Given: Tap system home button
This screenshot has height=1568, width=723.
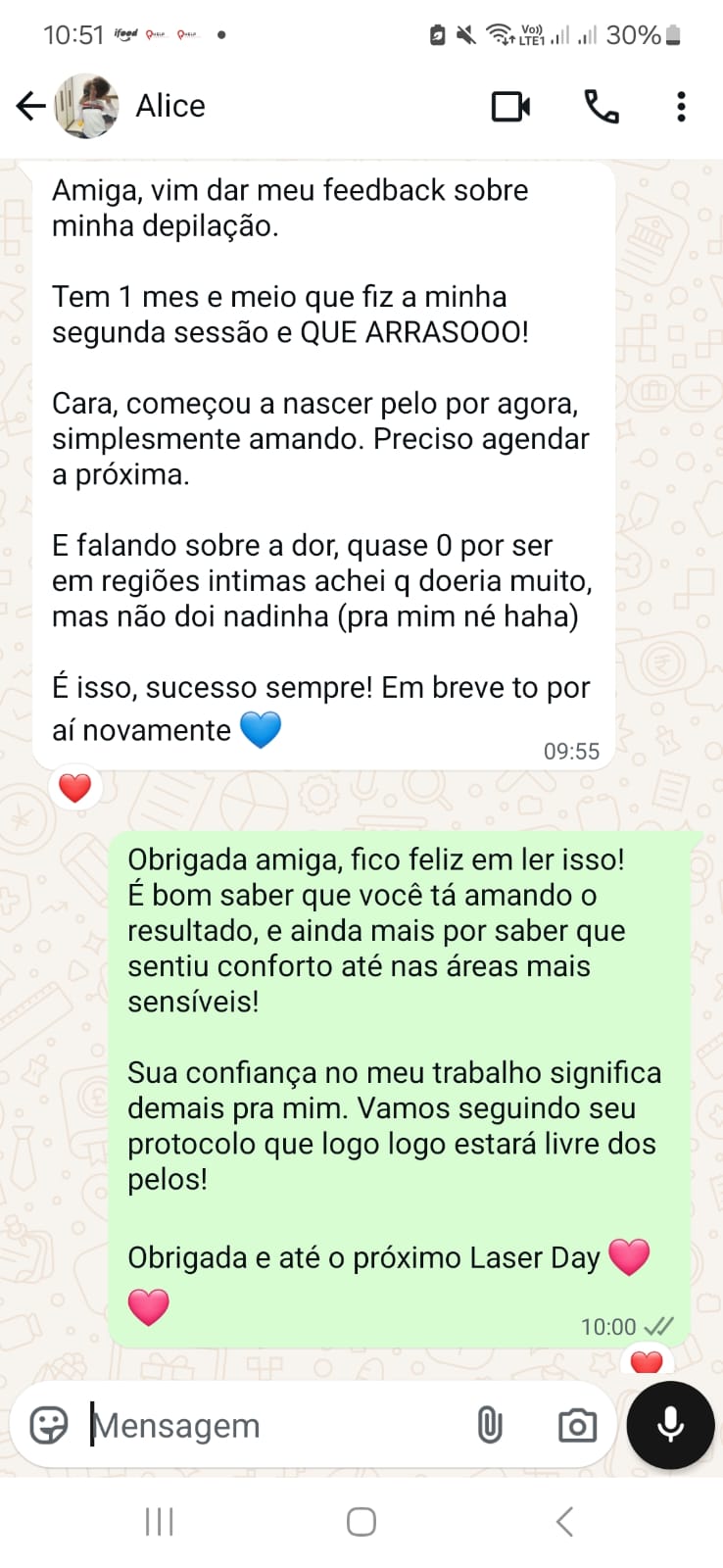Looking at the screenshot, I should [x=361, y=1521].
